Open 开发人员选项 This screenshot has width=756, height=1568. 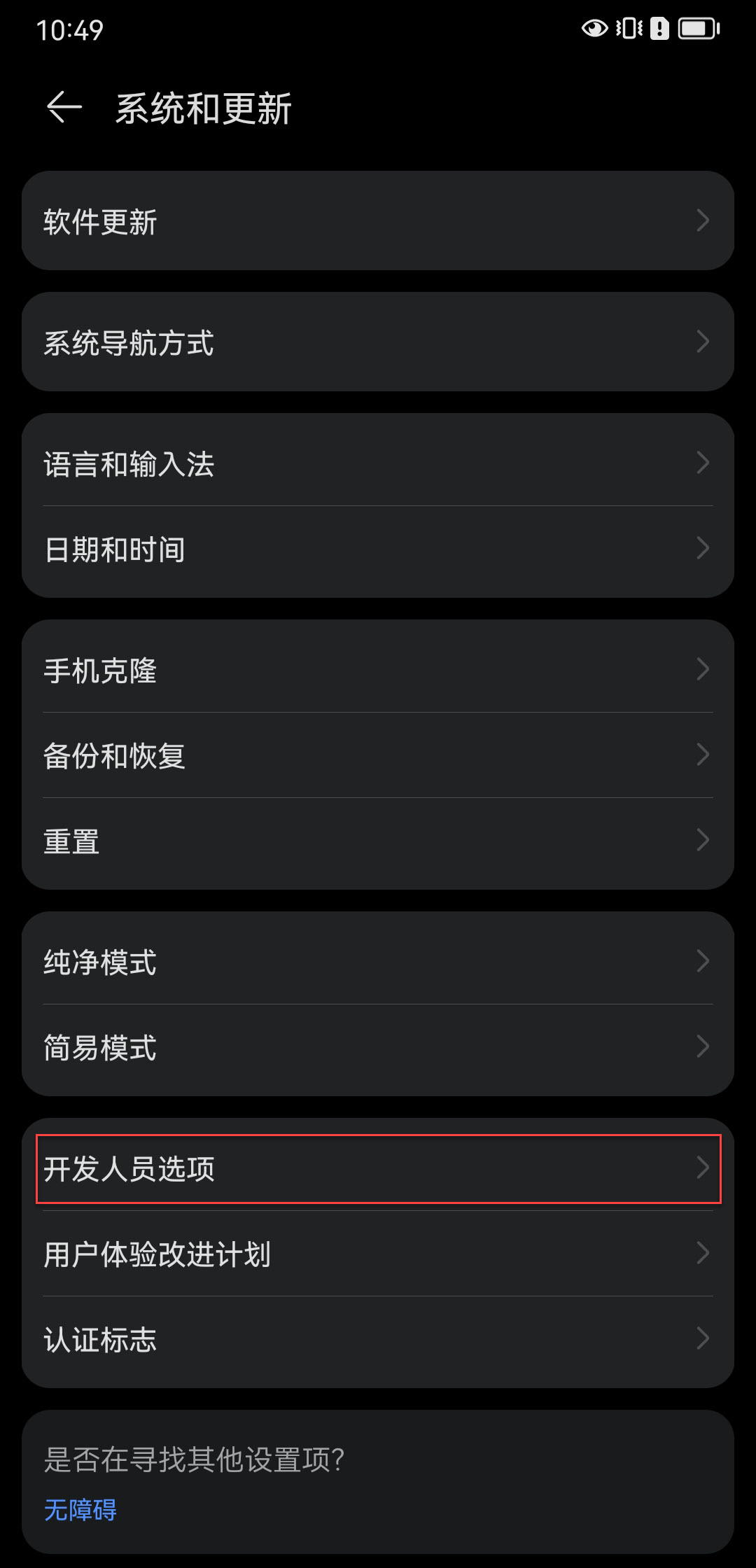pos(378,1168)
